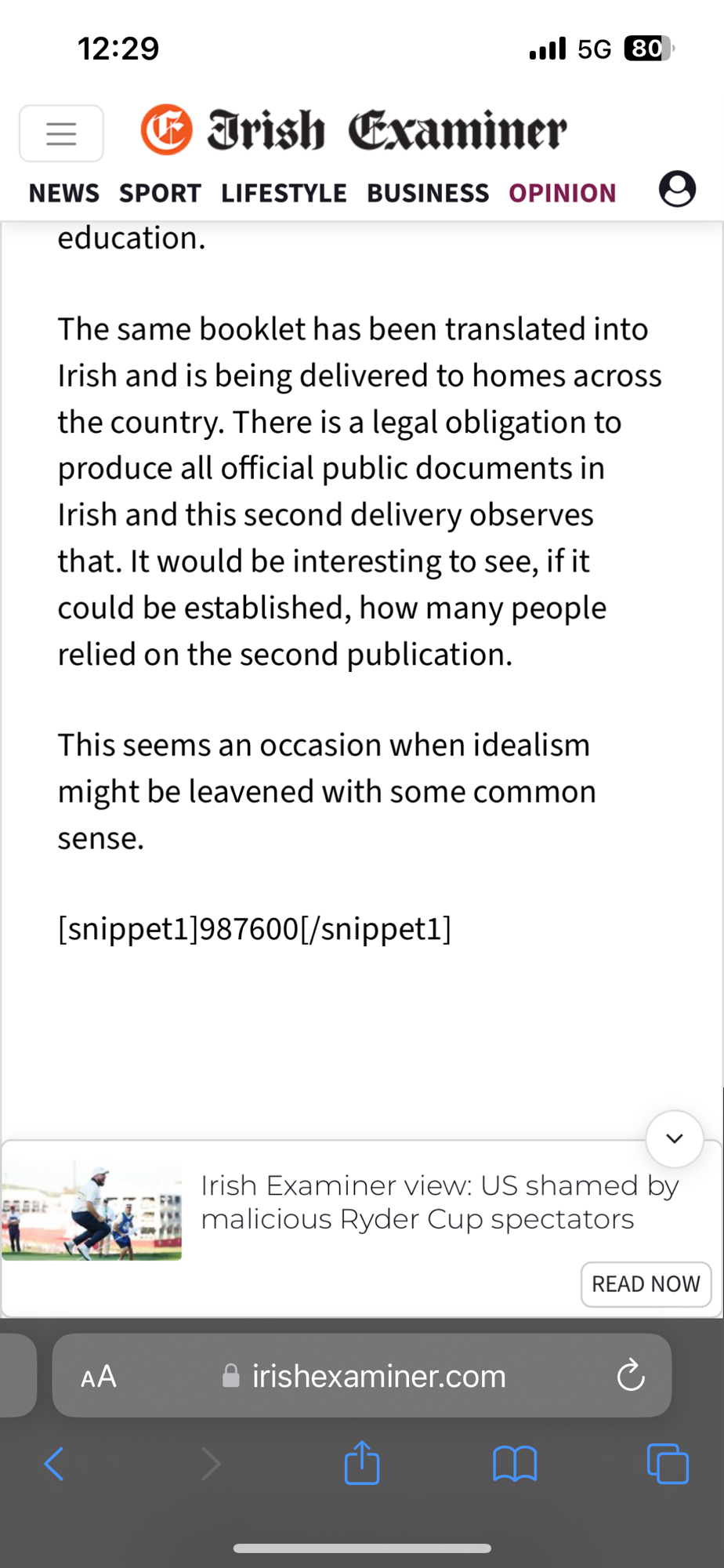This screenshot has width=724, height=1568.
Task: Reload the current page
Action: coord(630,1376)
